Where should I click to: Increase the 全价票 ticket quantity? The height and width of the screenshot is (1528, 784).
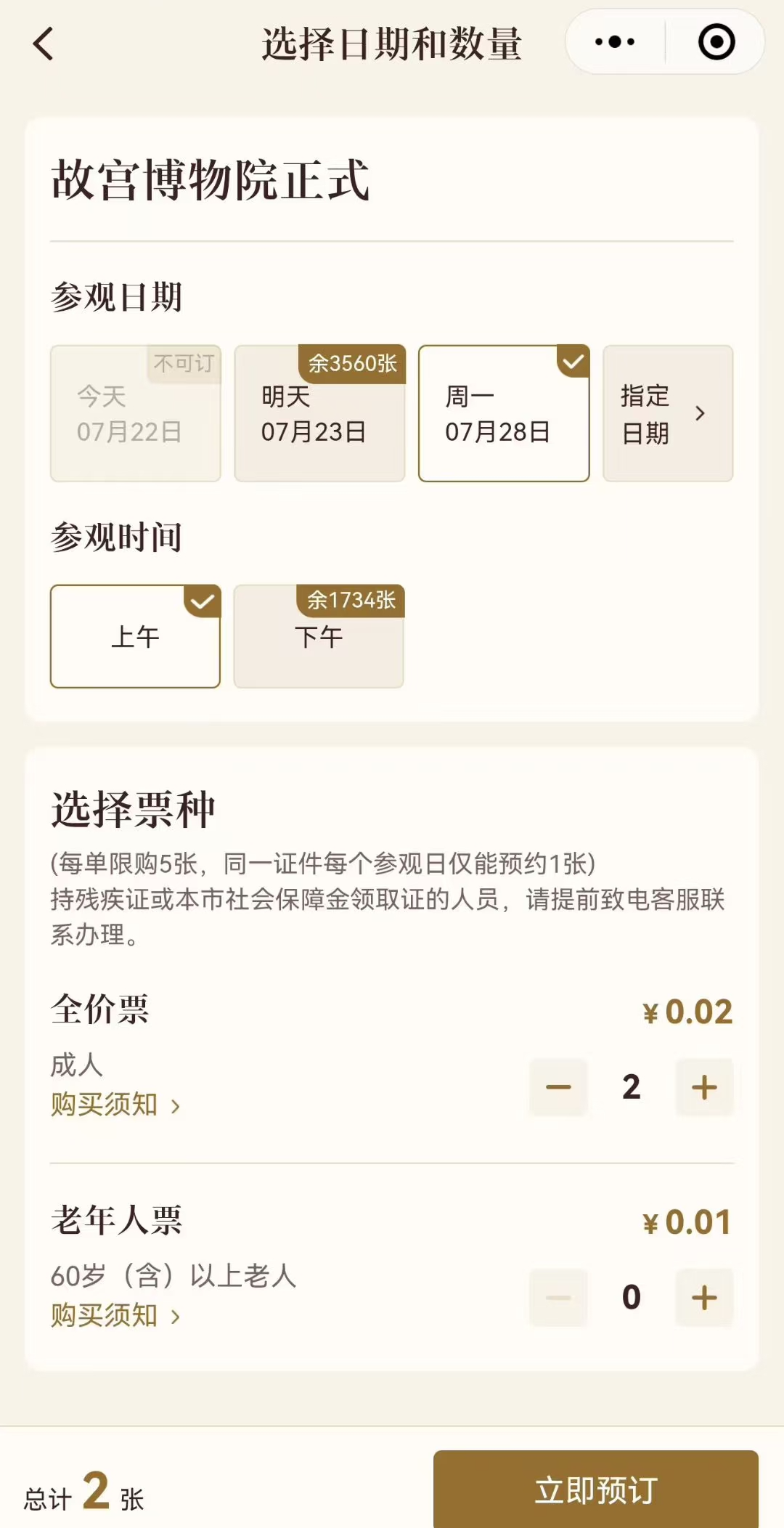click(x=704, y=1087)
